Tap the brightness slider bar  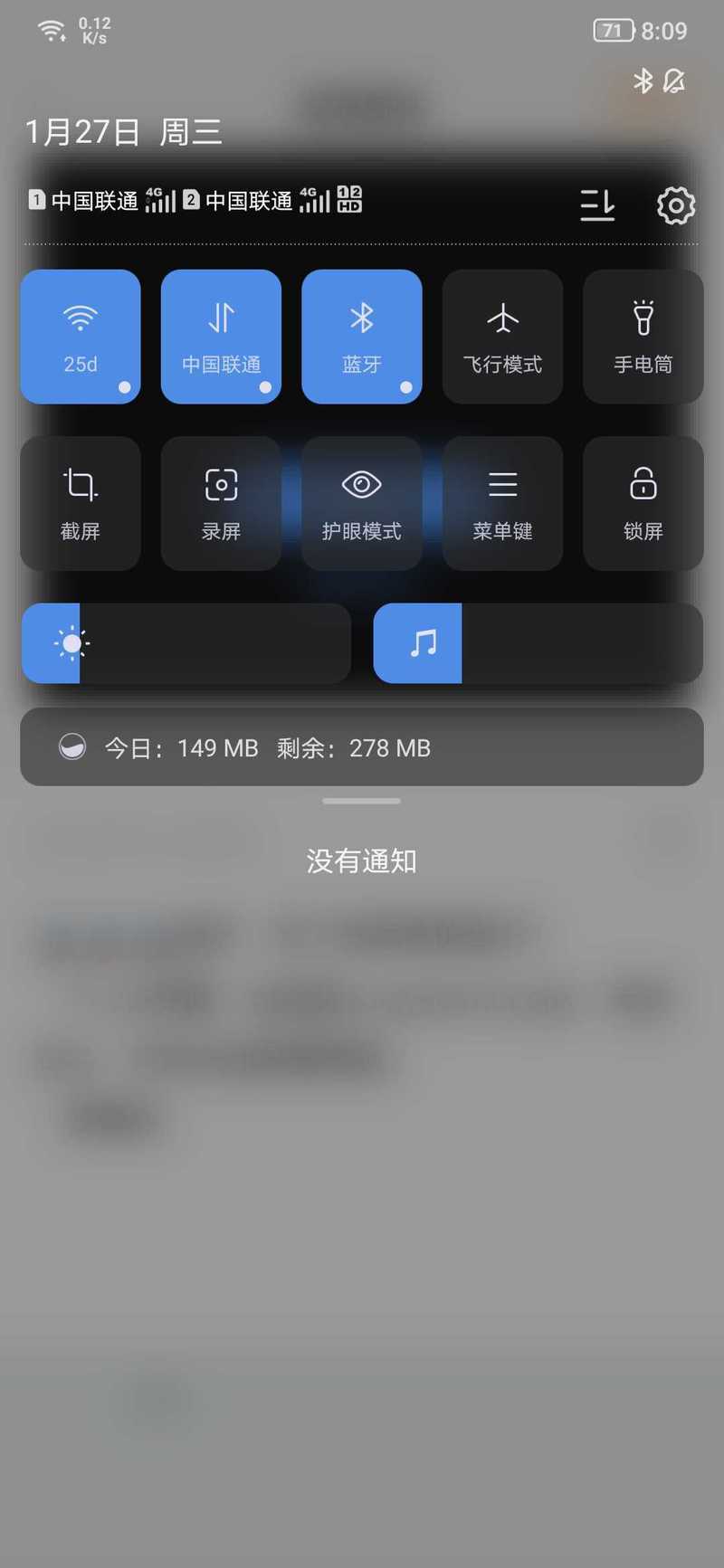(186, 643)
